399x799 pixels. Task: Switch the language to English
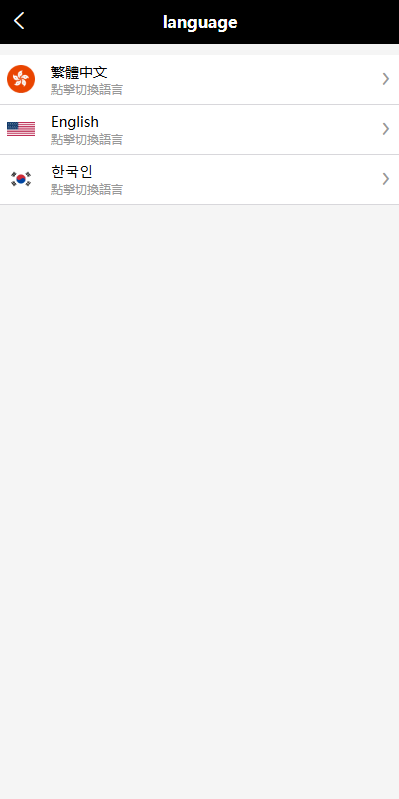pyautogui.click(x=199, y=129)
